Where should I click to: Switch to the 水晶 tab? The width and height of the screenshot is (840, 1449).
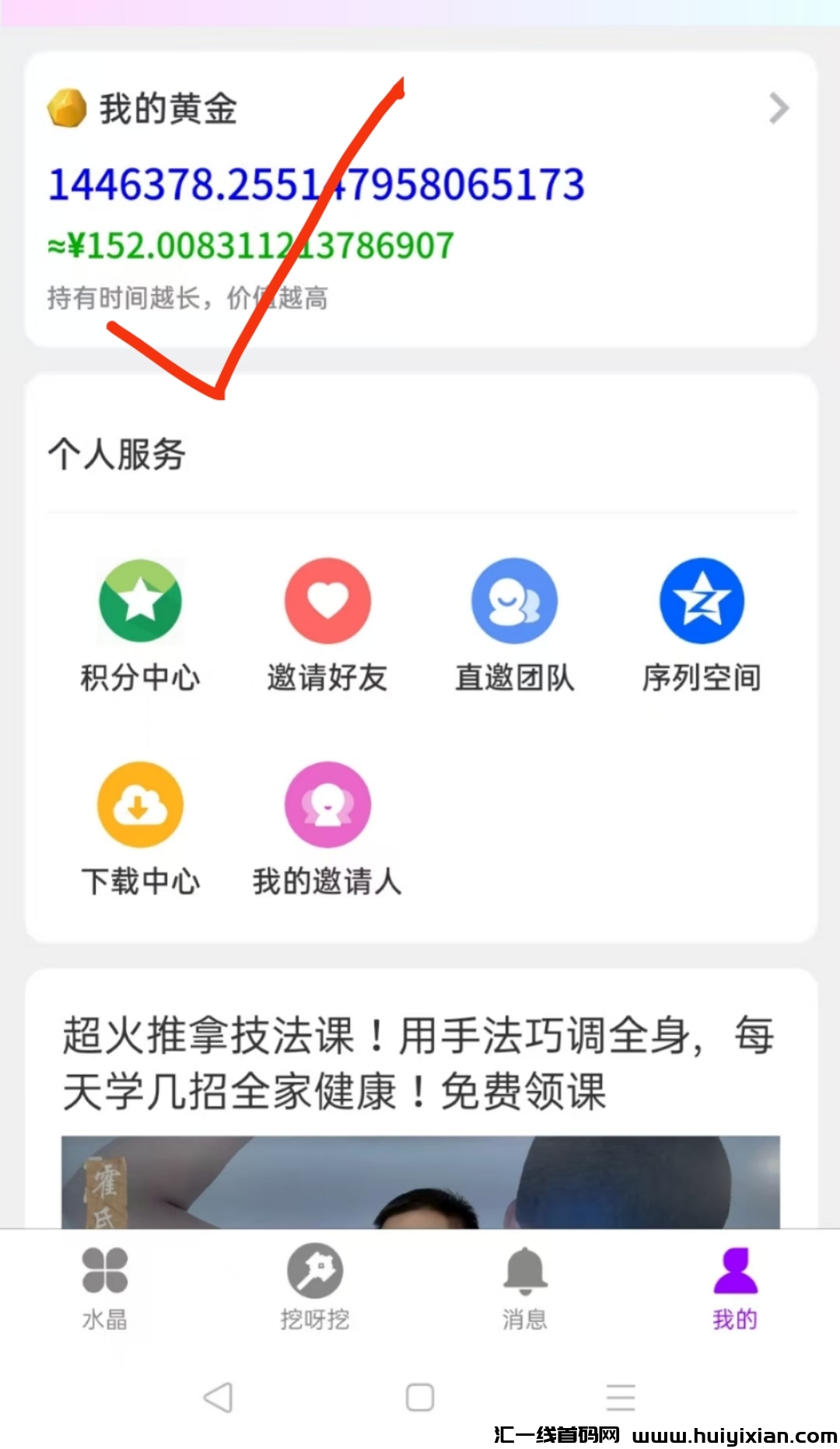point(105,1287)
